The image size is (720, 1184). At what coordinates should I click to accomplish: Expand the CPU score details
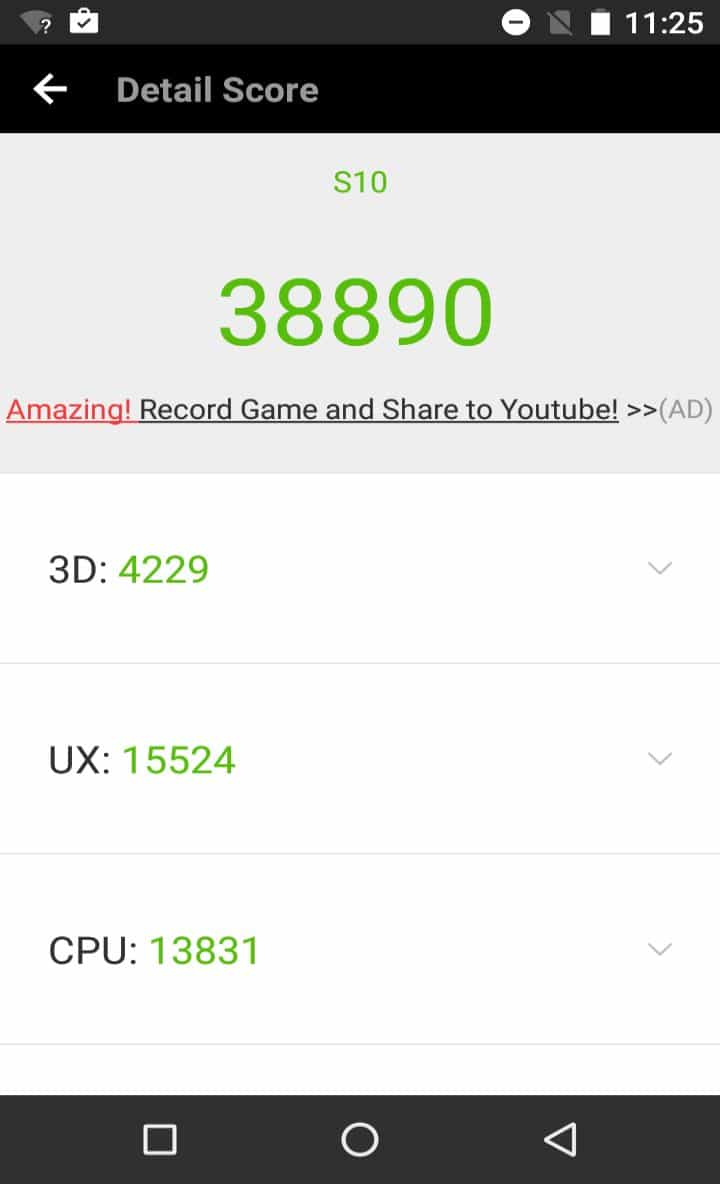tap(659, 949)
